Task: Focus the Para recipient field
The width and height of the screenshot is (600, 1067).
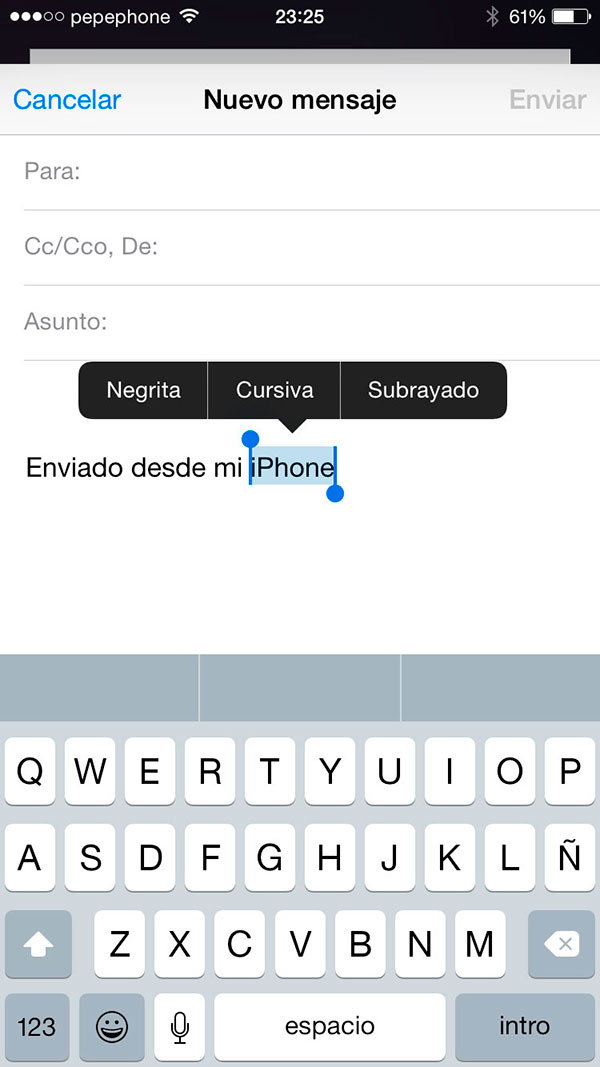Action: (x=312, y=172)
